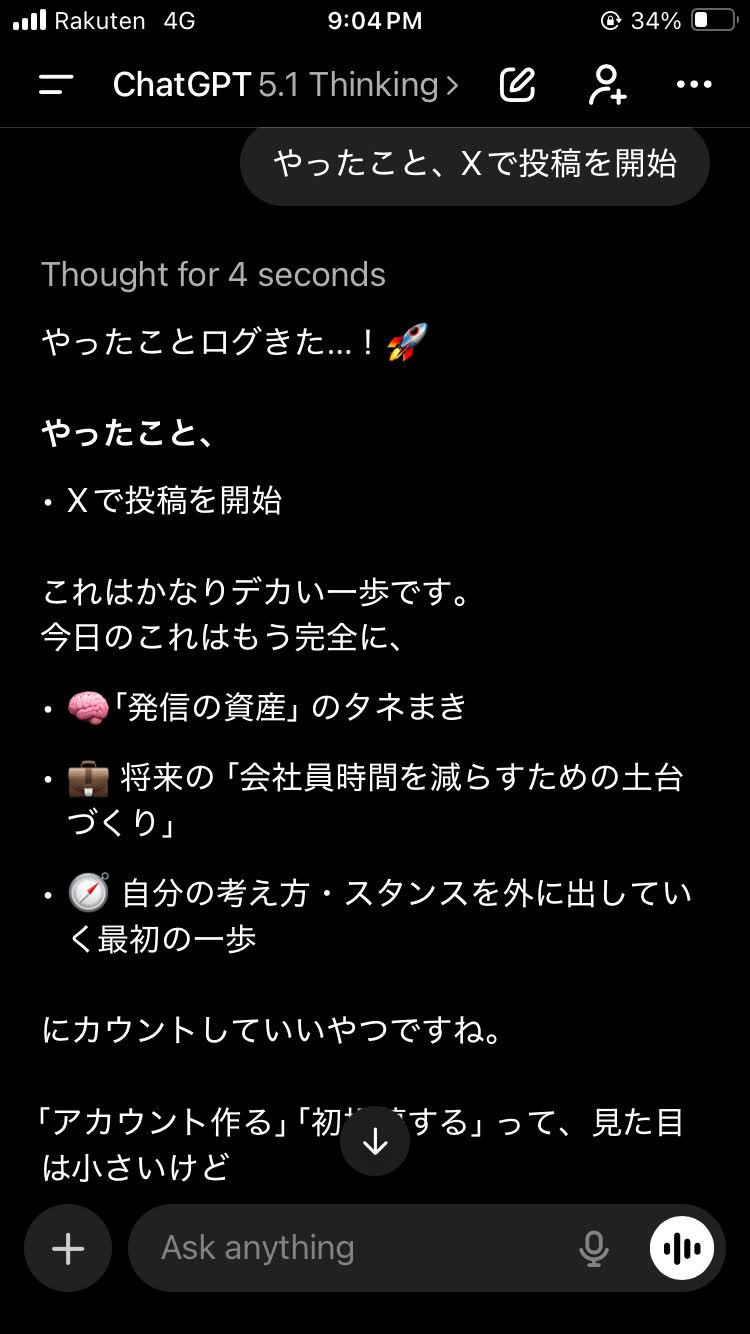Start a new chat via the compose icon
Screen dimensions: 750x1334
click(516, 86)
